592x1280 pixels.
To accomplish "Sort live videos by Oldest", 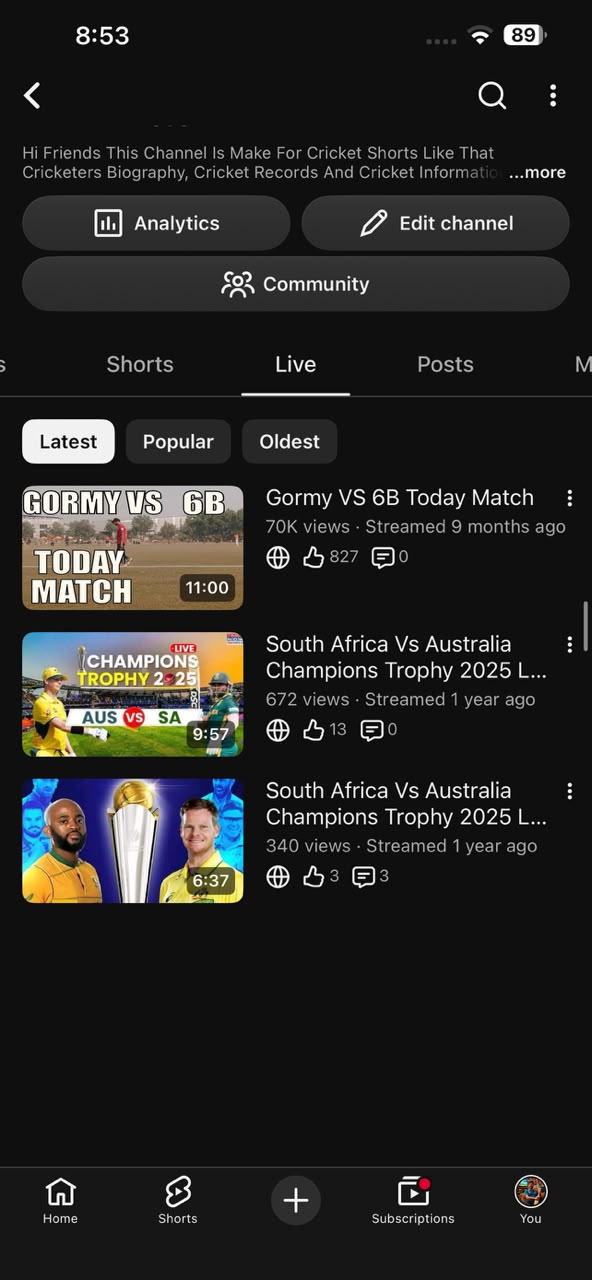I will coord(289,441).
